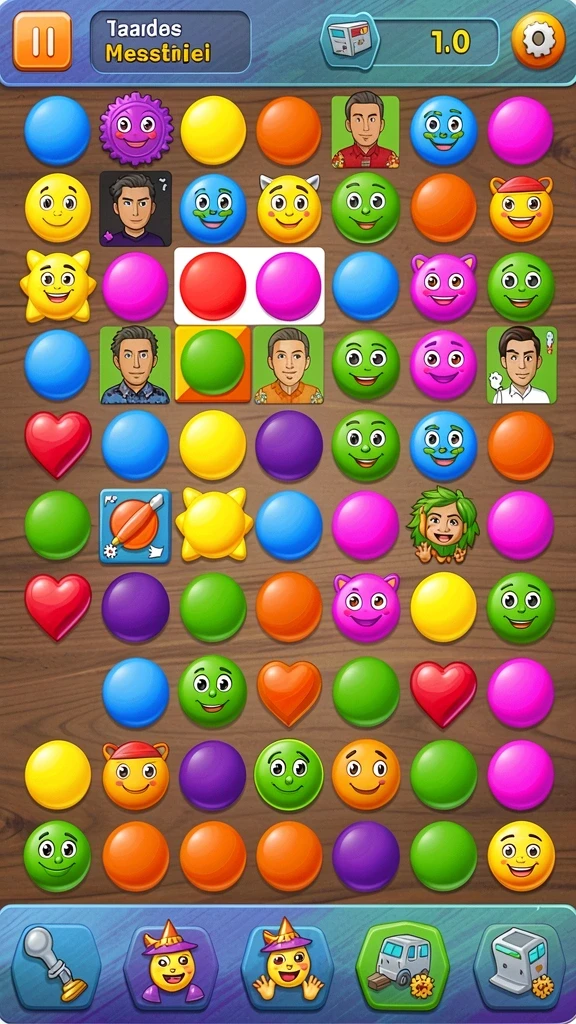Open the settings gear
Image resolution: width=576 pixels, height=1024 pixels.
(x=538, y=40)
